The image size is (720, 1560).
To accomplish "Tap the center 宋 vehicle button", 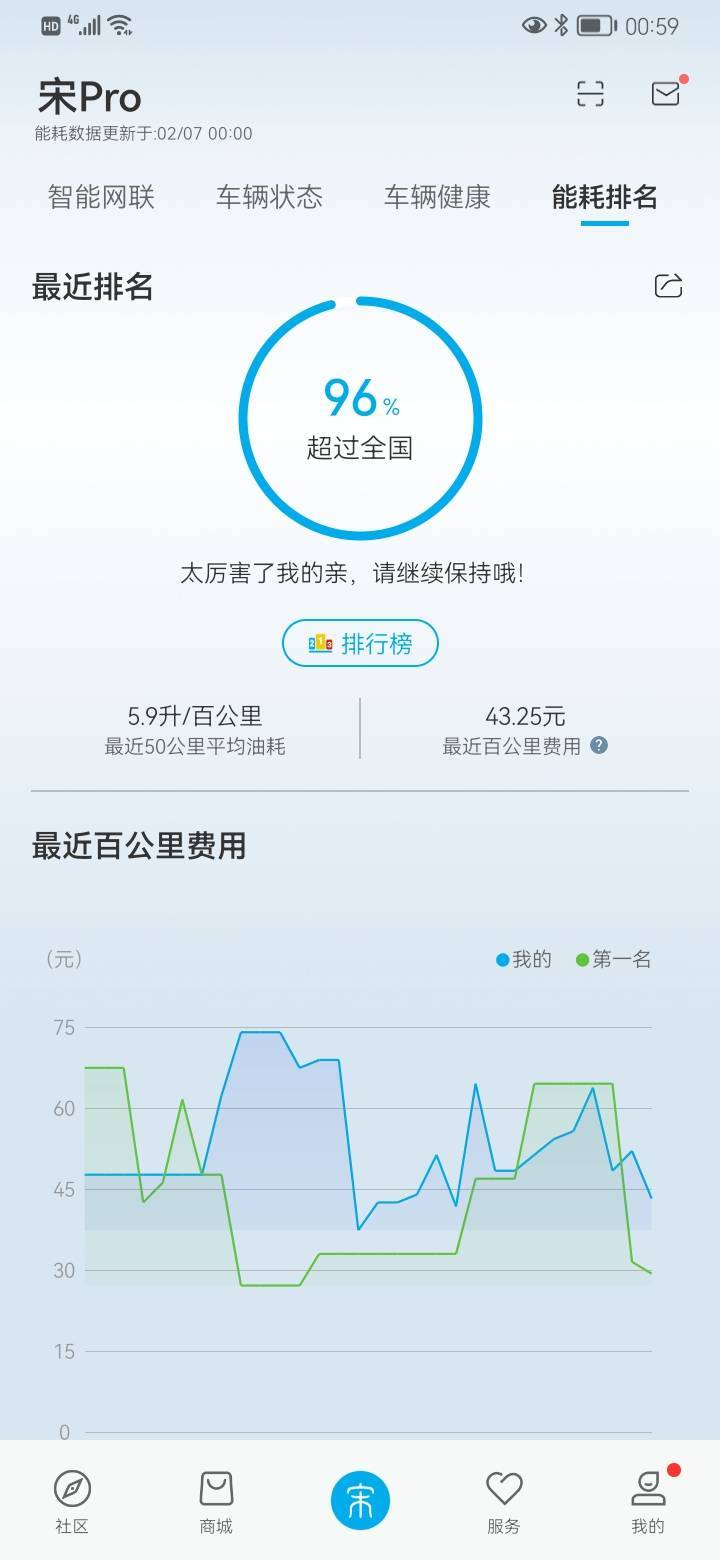I will [x=360, y=1501].
